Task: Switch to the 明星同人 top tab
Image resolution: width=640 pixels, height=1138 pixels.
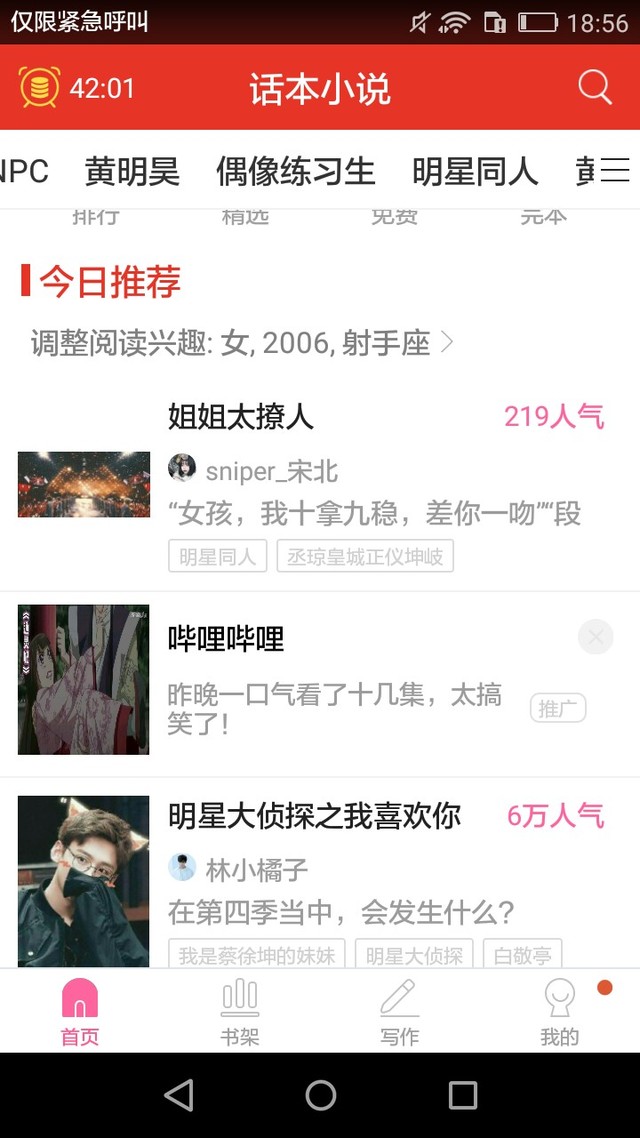Action: pos(475,172)
